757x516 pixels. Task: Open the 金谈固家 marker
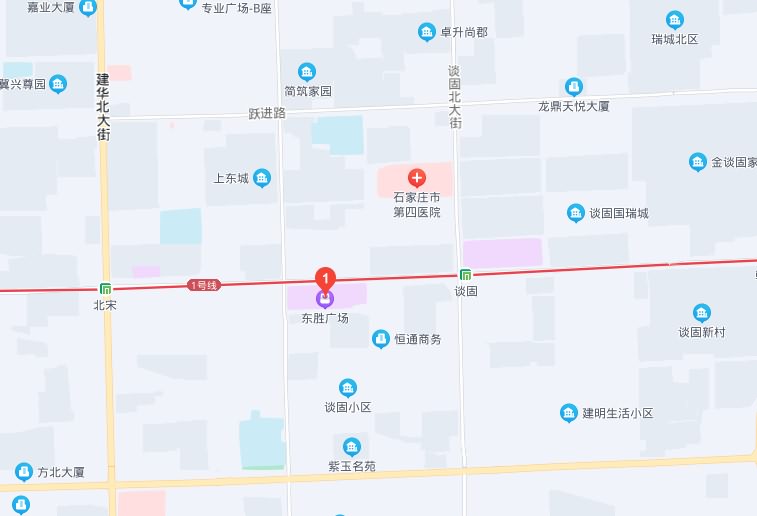coord(697,162)
